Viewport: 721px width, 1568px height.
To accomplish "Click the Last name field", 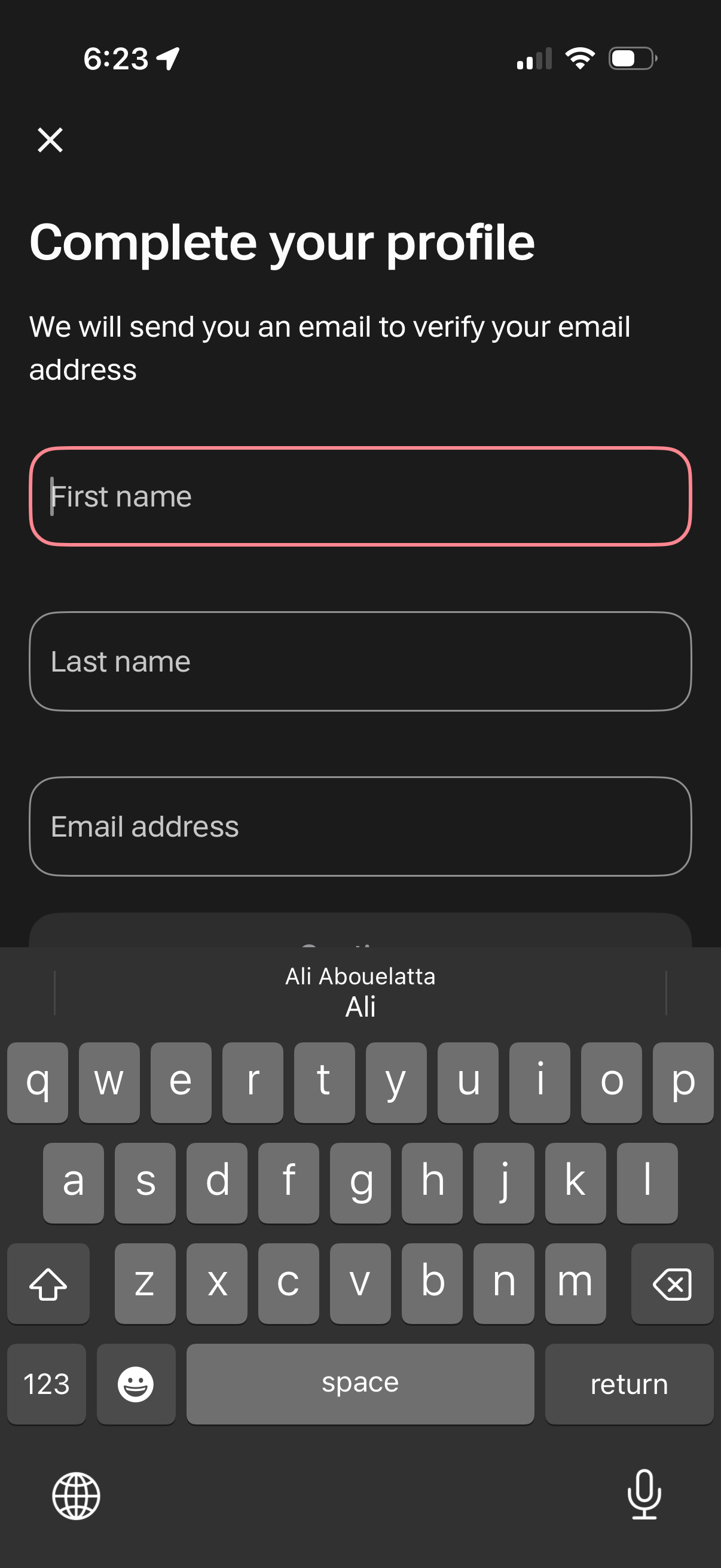I will pyautogui.click(x=360, y=661).
